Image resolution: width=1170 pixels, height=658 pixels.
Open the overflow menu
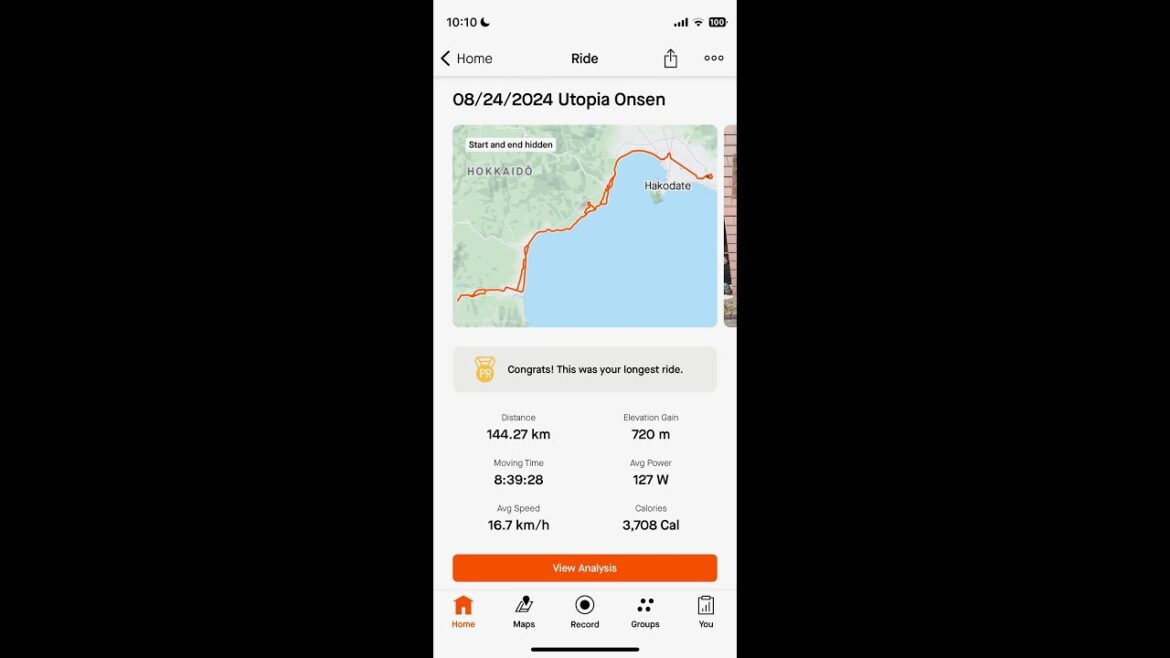coord(713,58)
